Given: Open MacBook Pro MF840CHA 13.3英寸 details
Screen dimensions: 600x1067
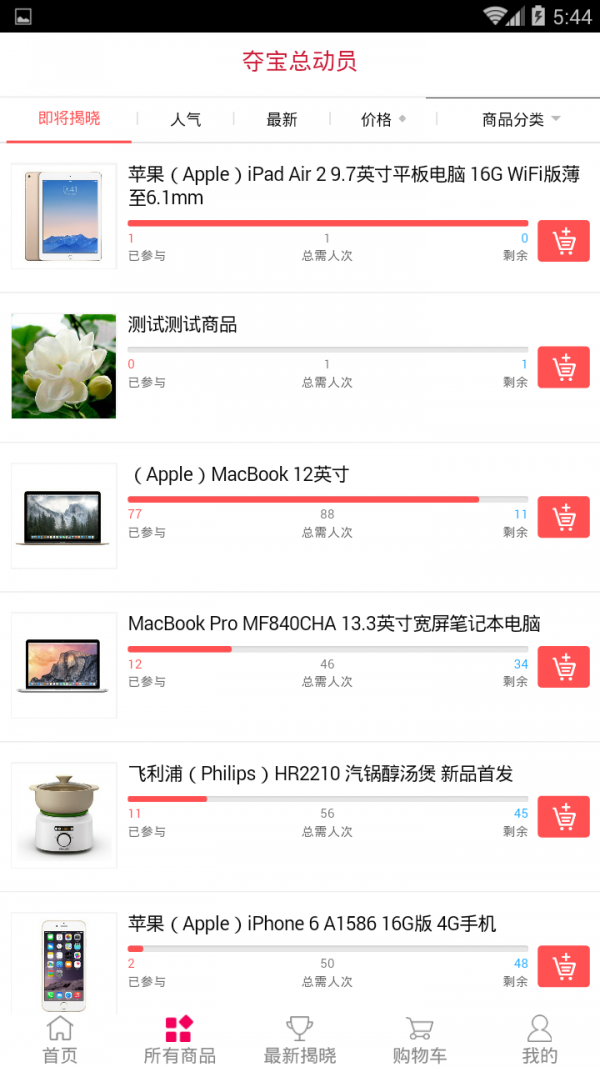Looking at the screenshot, I should (334, 624).
